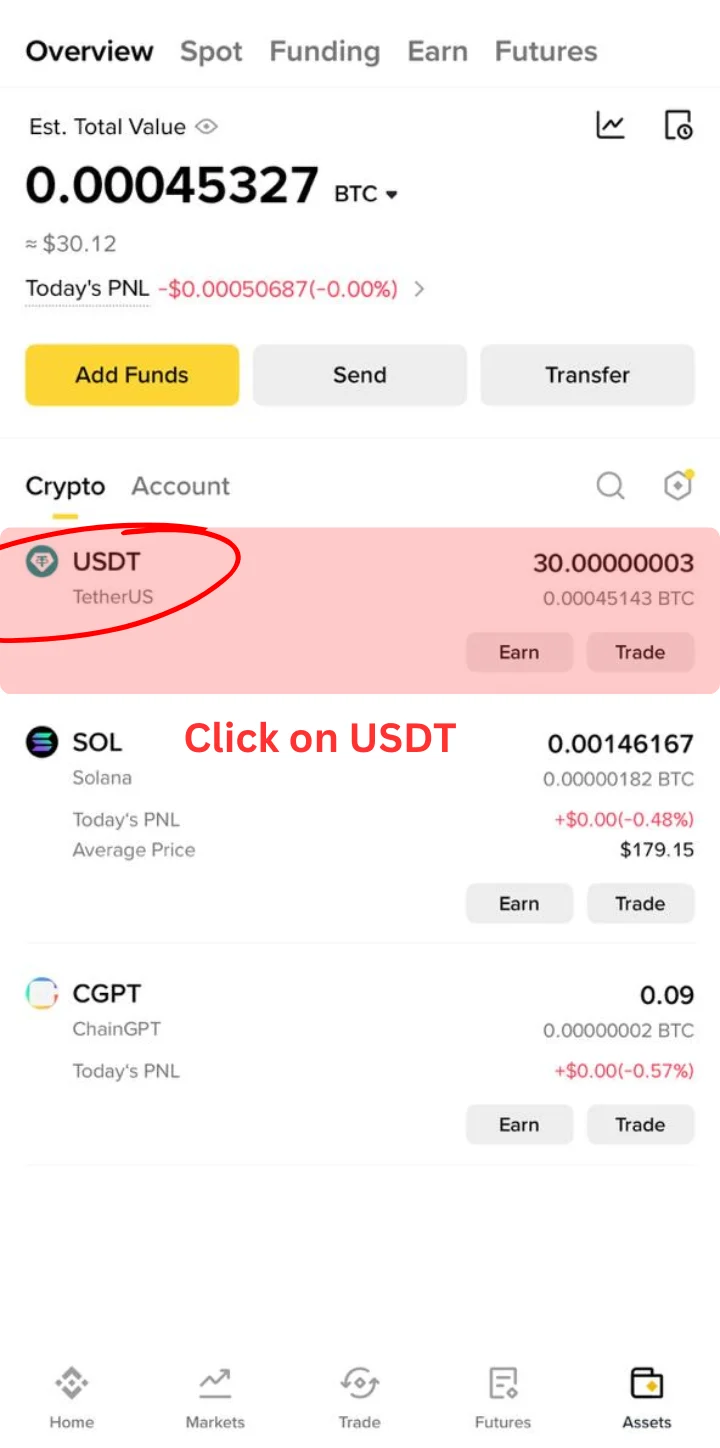Search the crypto asset list
The image size is (720, 1448).
pyautogui.click(x=610, y=486)
